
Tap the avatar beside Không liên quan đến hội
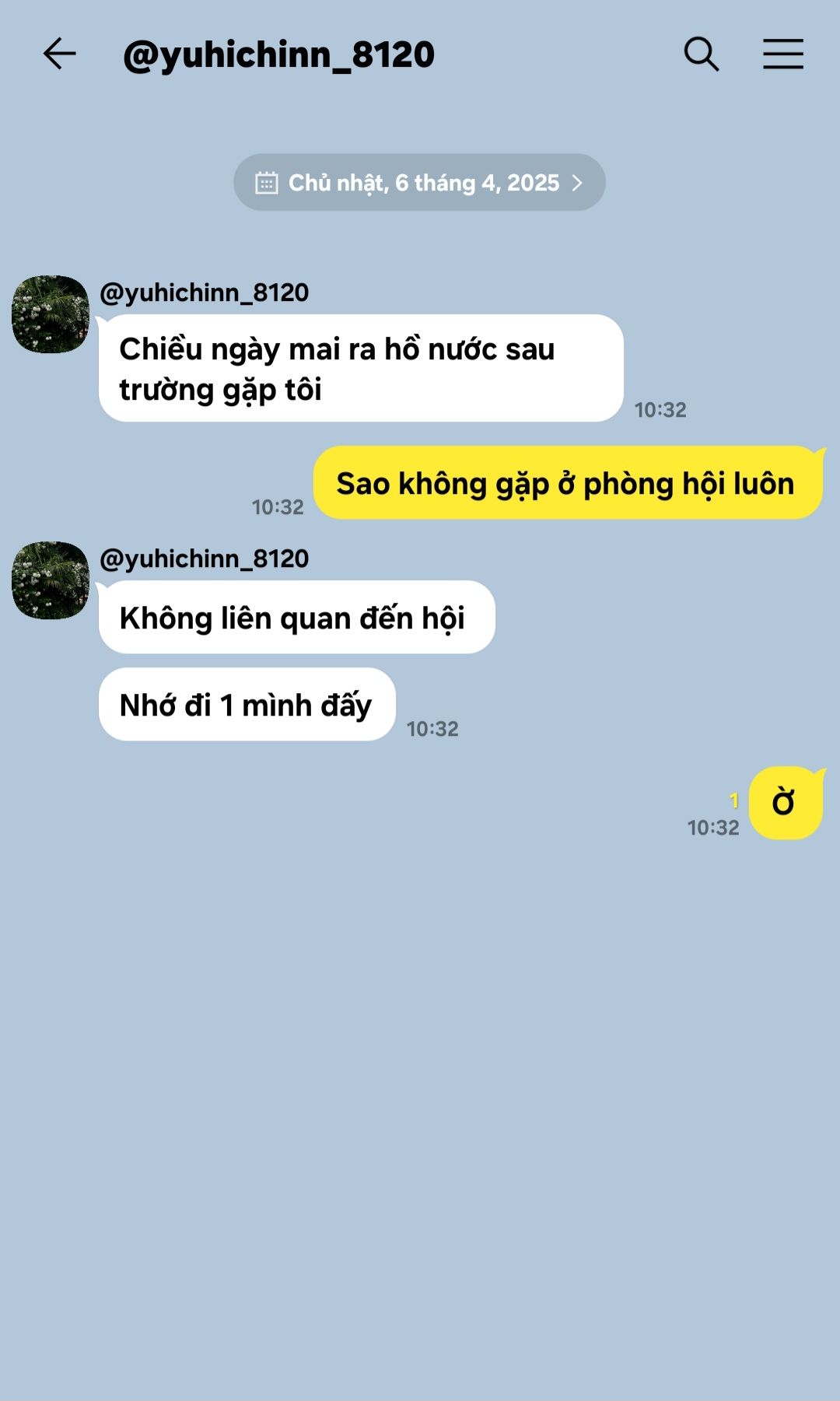click(51, 580)
